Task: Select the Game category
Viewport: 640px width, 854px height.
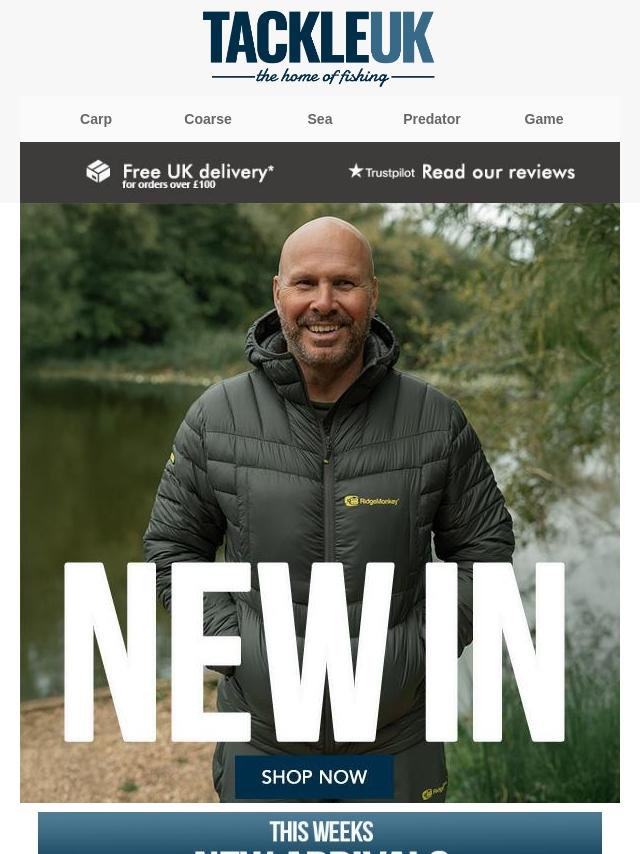Action: tap(543, 119)
